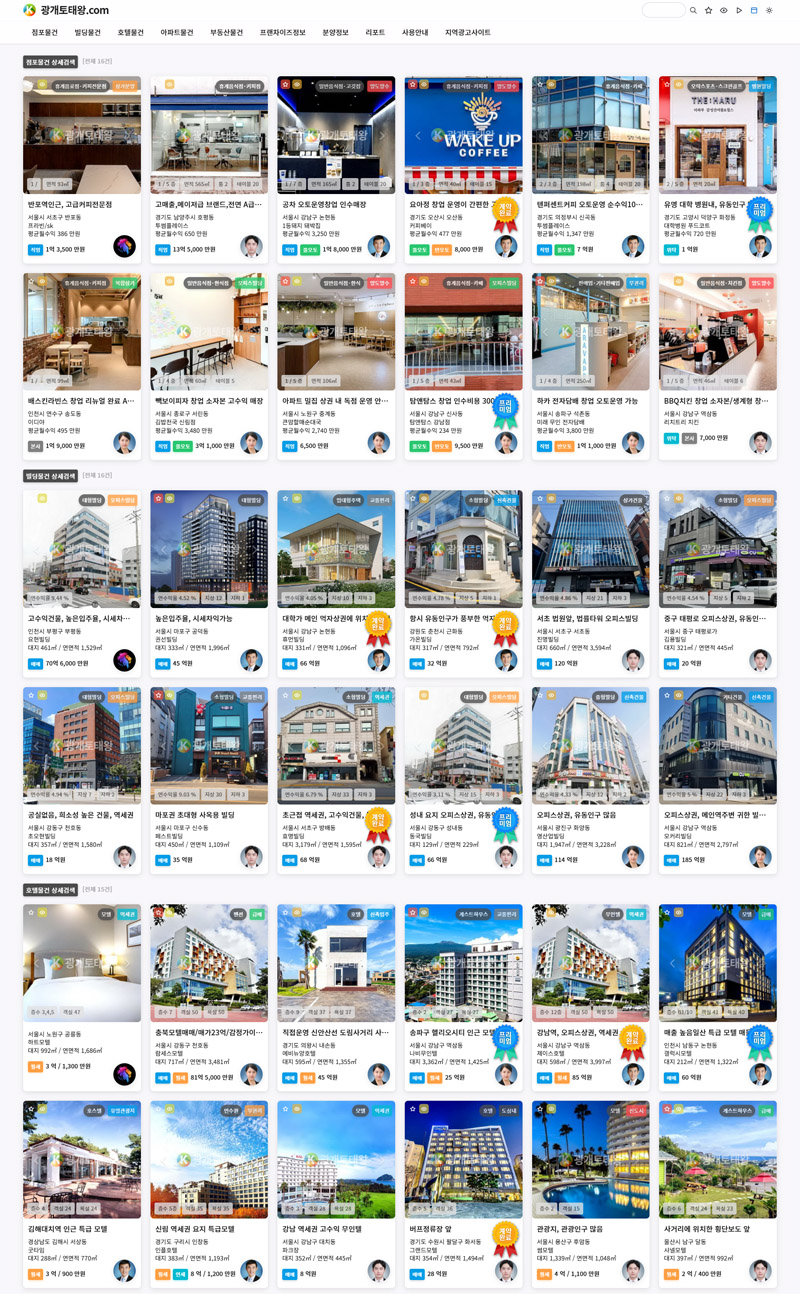The image size is (800, 1294).
Task: Open the 점포물건 menu tab
Action: (44, 32)
